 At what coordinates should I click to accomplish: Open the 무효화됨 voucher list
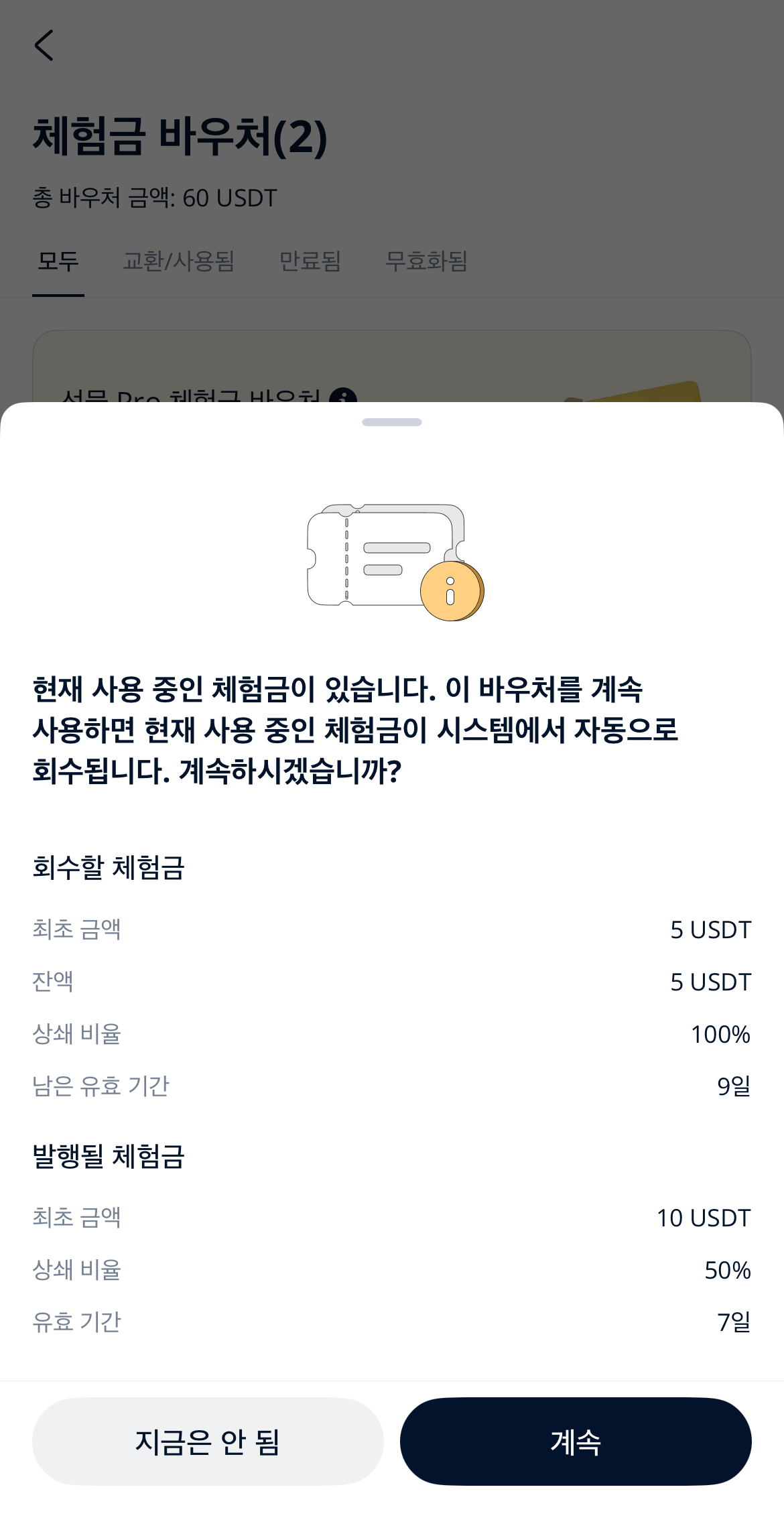click(427, 262)
